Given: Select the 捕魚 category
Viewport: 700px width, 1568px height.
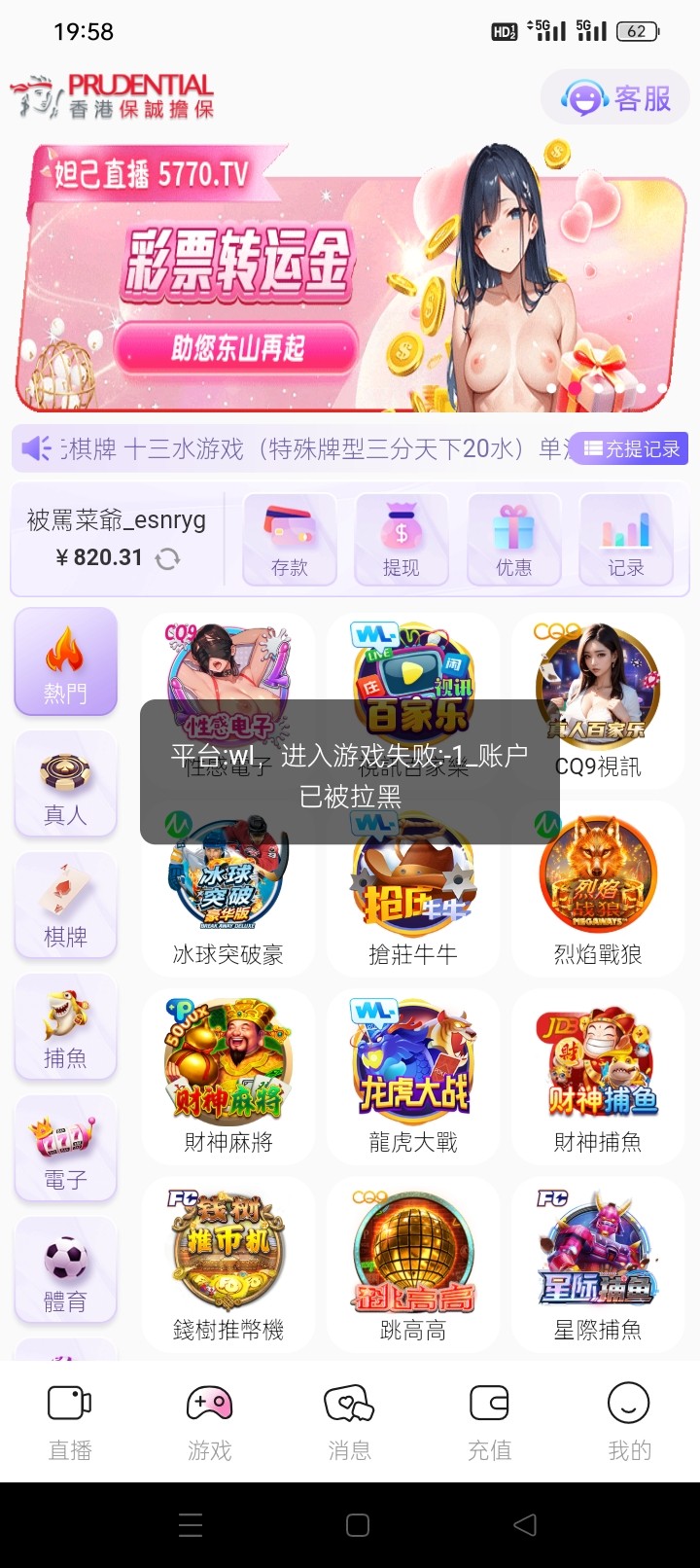Looking at the screenshot, I should [65, 1027].
